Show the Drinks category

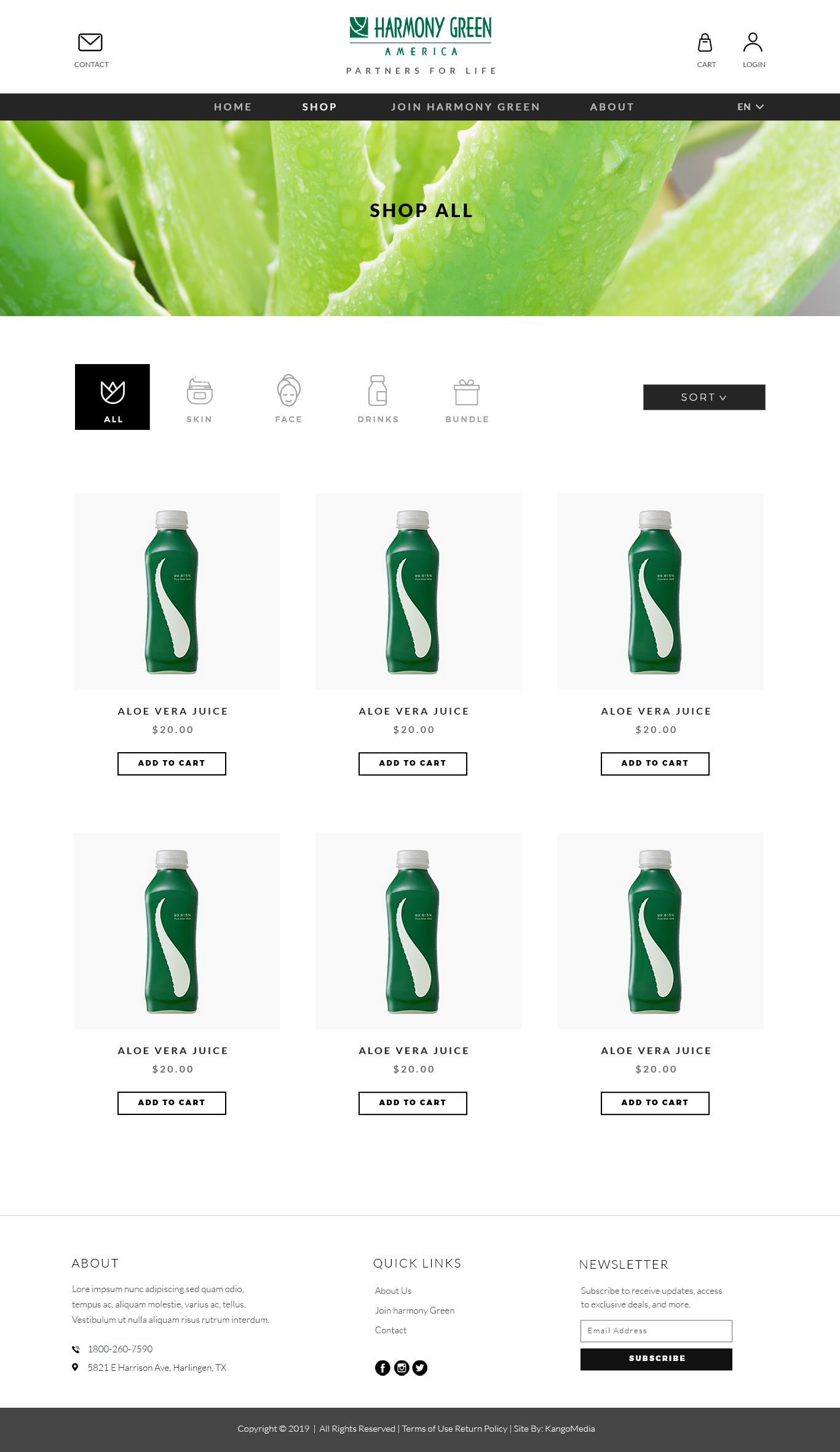(378, 398)
